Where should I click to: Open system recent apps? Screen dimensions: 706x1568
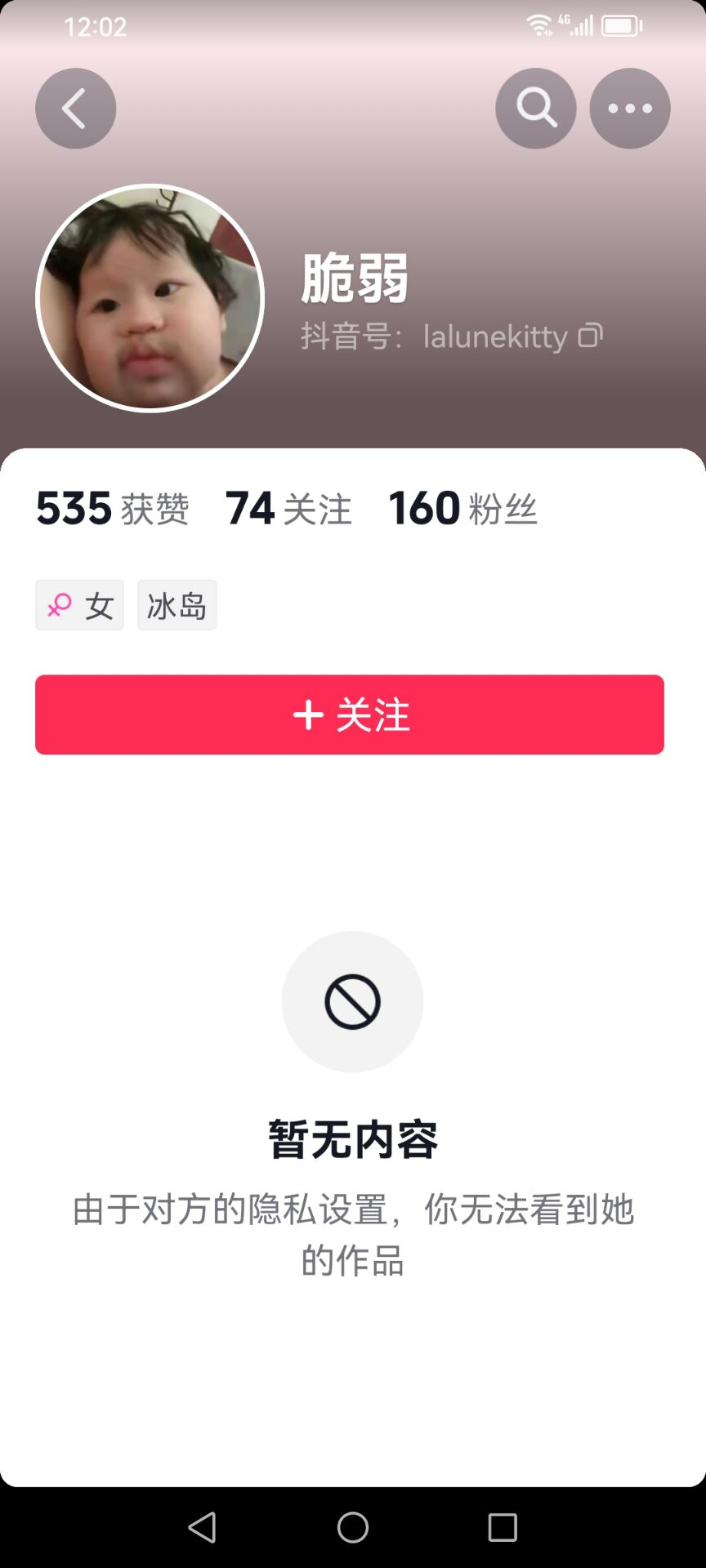tap(503, 1527)
